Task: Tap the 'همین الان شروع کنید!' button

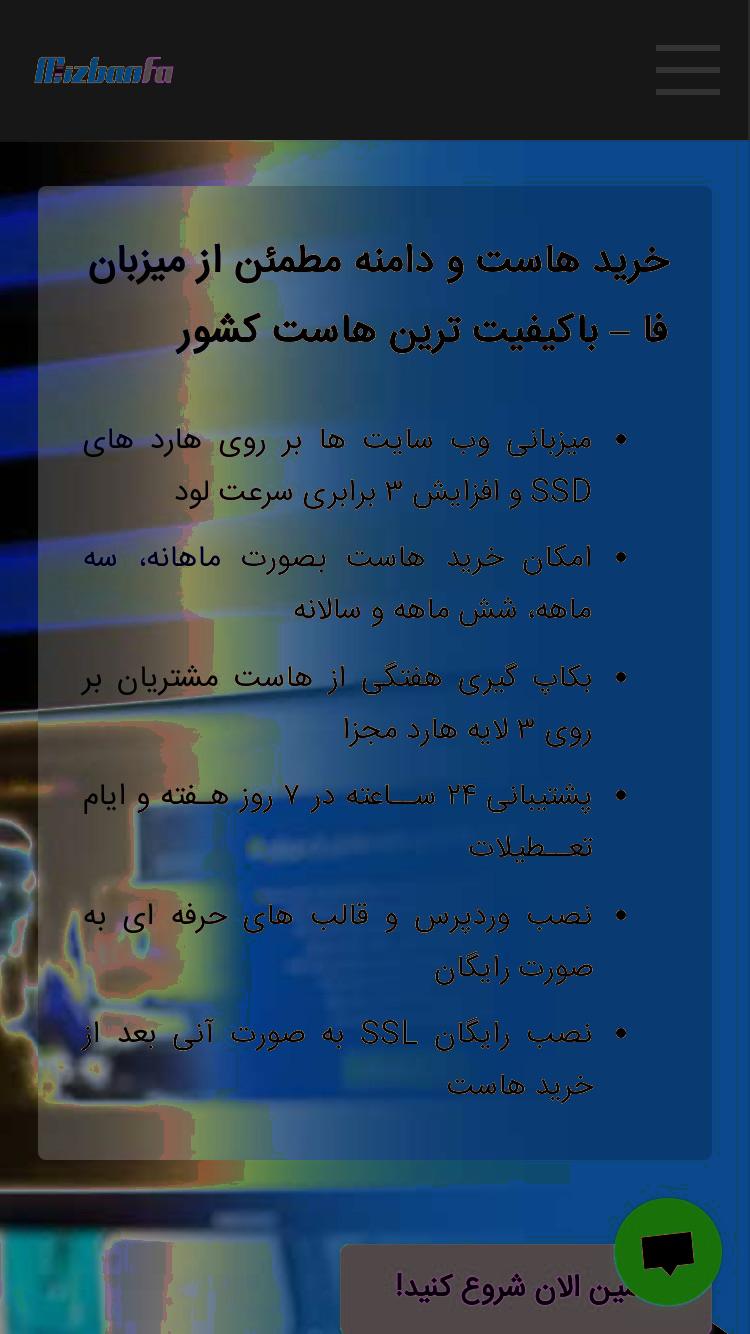Action: tap(526, 1288)
